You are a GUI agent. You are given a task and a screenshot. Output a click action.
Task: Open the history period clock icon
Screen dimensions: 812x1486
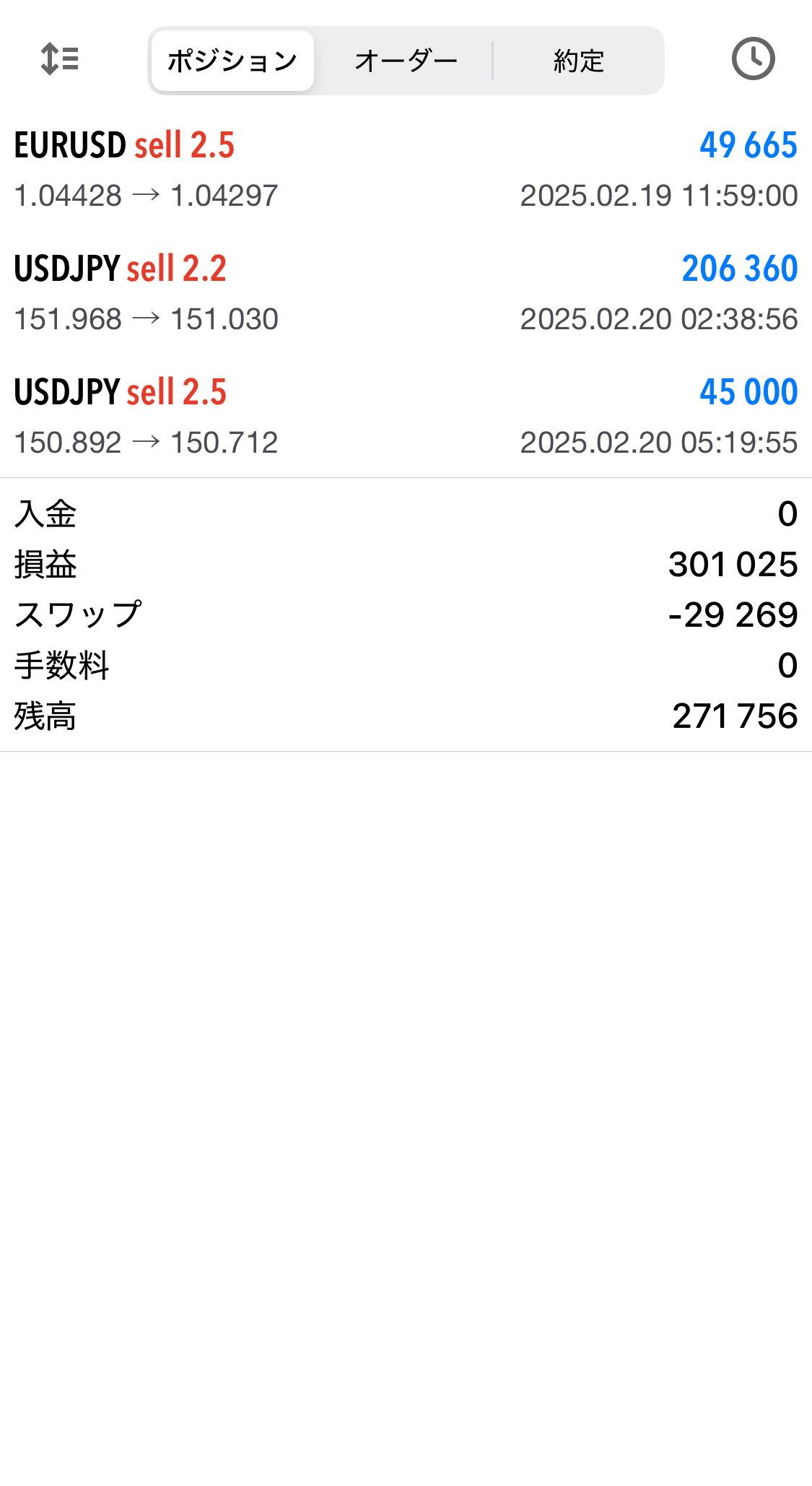coord(753,59)
